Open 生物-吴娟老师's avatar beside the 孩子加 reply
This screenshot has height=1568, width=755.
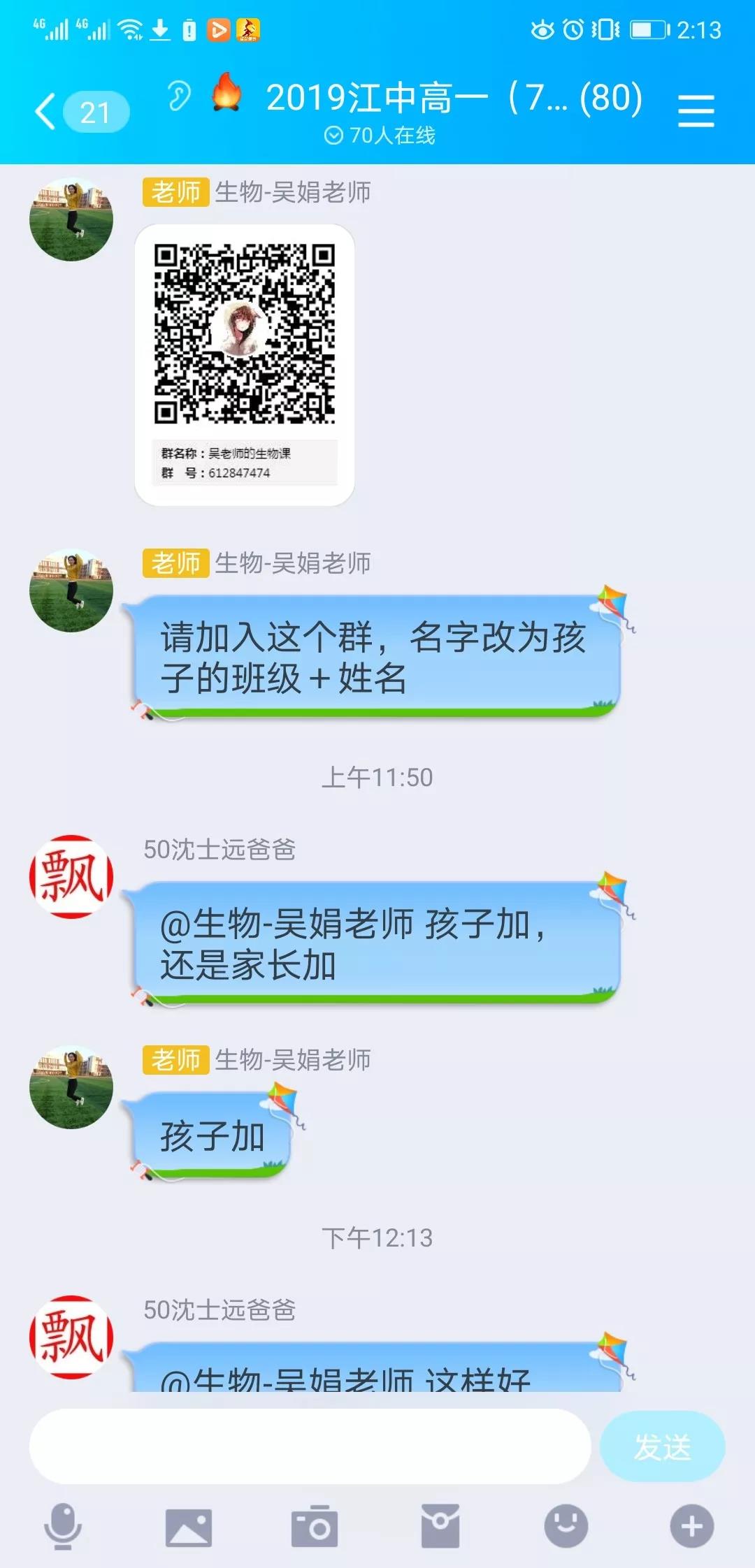click(71, 1087)
